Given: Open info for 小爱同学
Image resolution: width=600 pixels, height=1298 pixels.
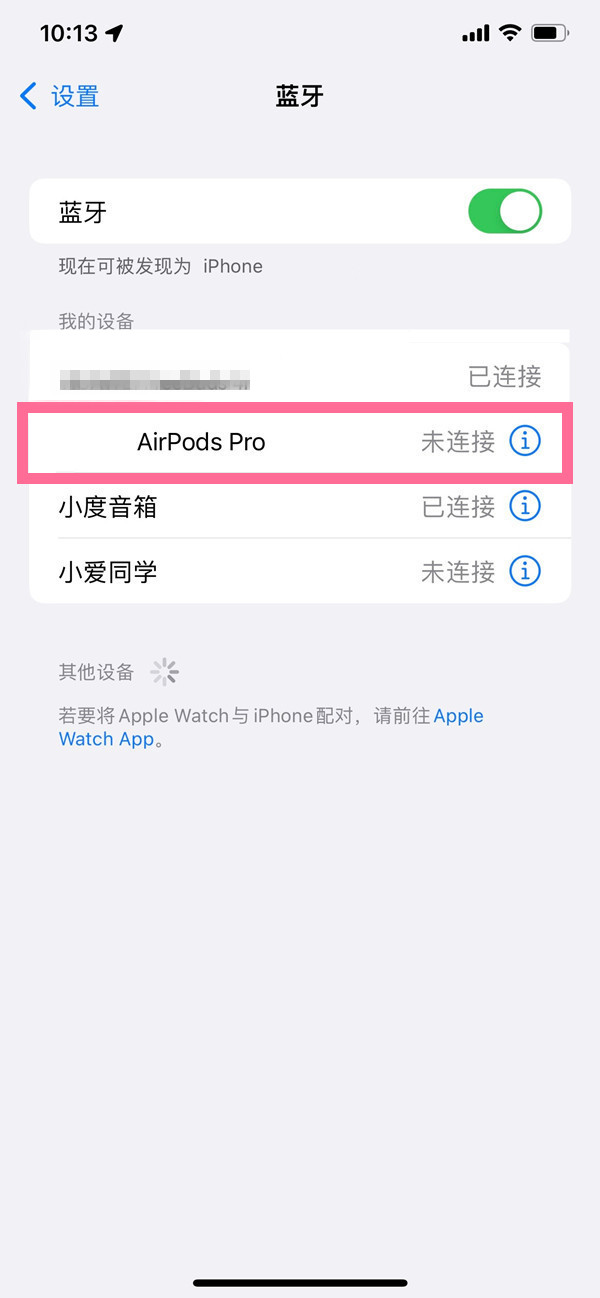Looking at the screenshot, I should point(525,571).
